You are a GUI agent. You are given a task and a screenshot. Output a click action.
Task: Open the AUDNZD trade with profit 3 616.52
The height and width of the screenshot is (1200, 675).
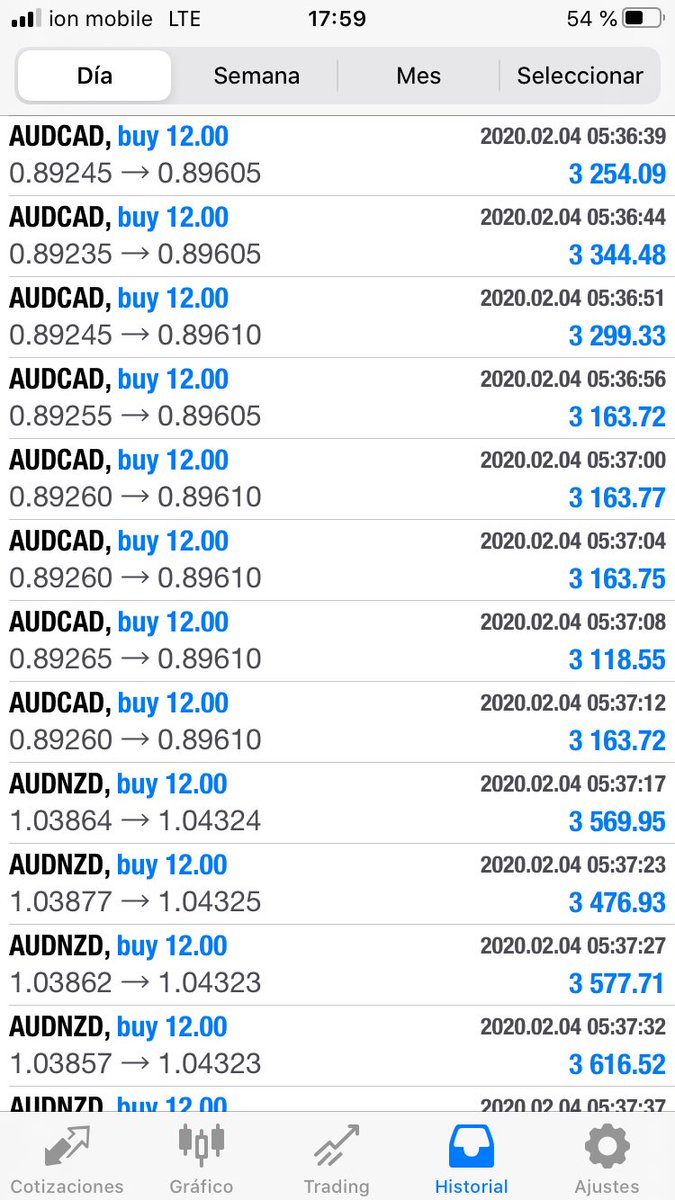pos(337,1046)
